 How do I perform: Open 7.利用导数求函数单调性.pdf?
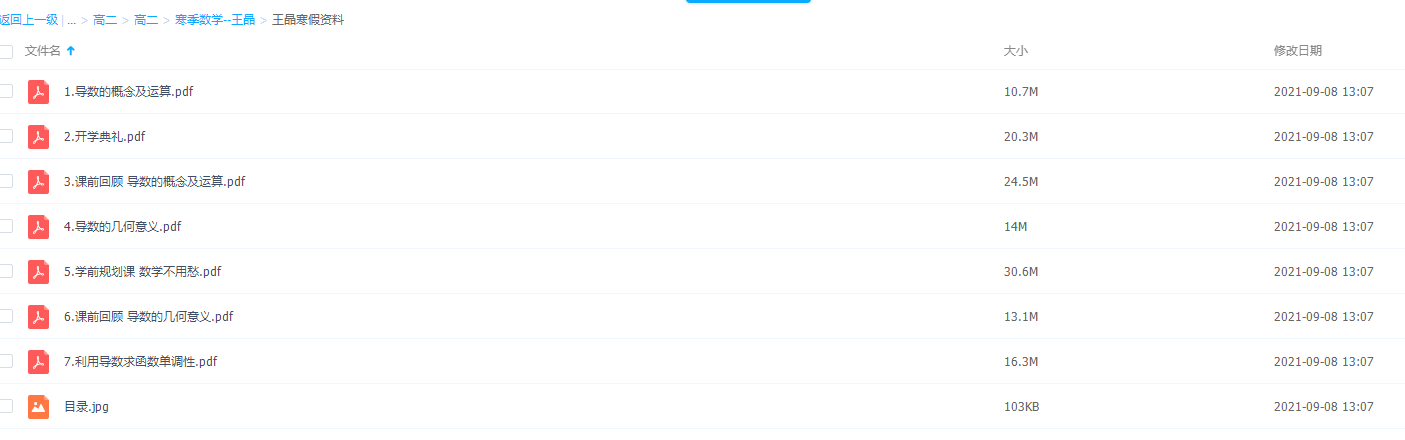pyautogui.click(x=140, y=361)
